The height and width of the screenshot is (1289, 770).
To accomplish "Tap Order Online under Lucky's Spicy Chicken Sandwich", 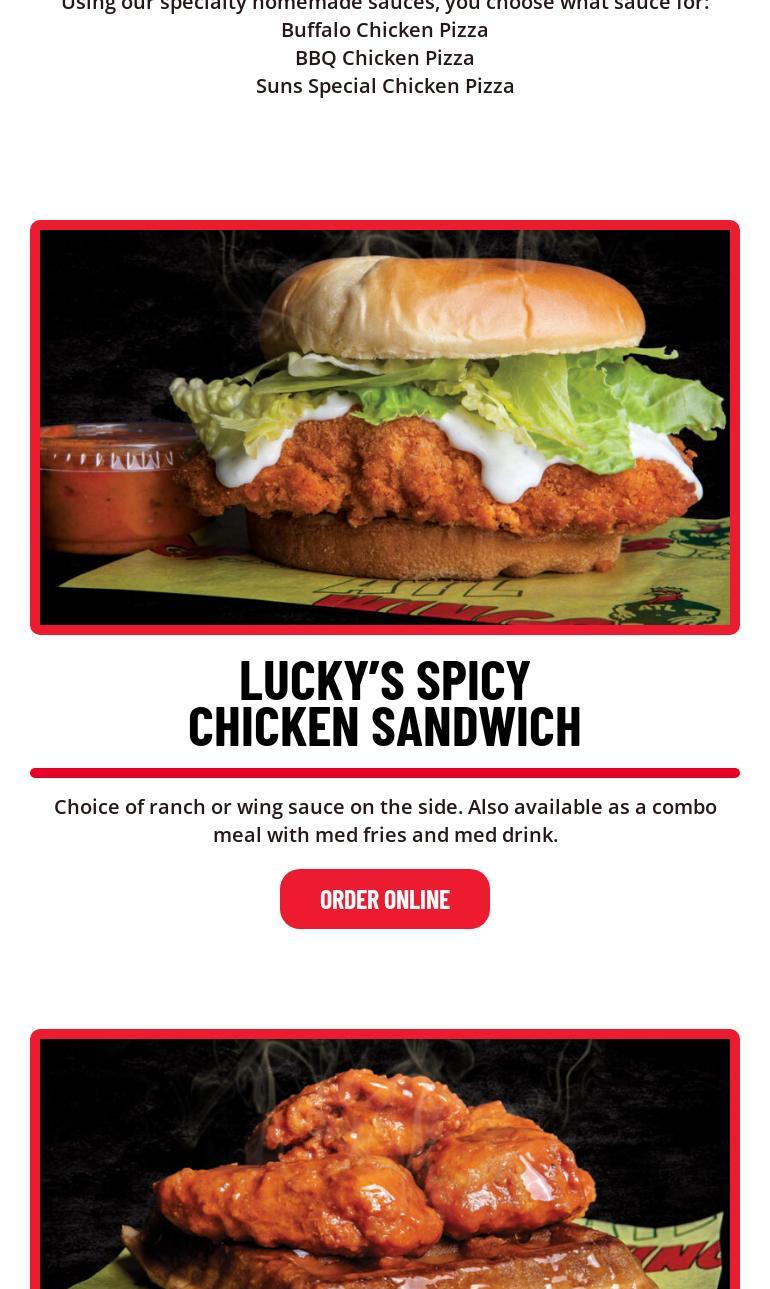I will point(385,899).
